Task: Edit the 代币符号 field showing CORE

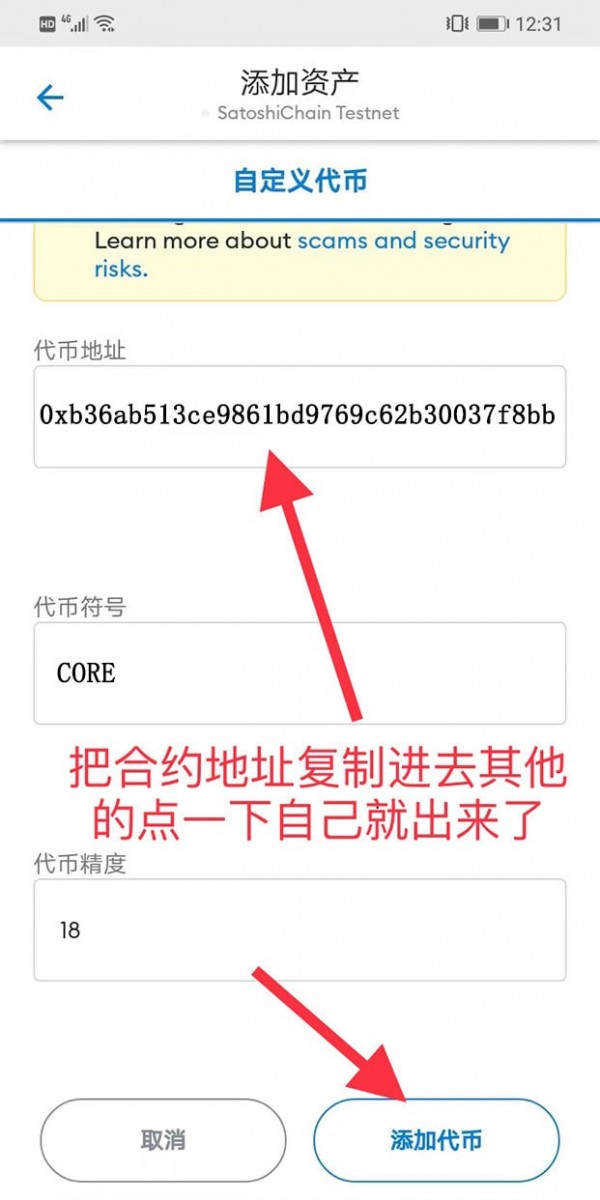Action: [x=300, y=673]
